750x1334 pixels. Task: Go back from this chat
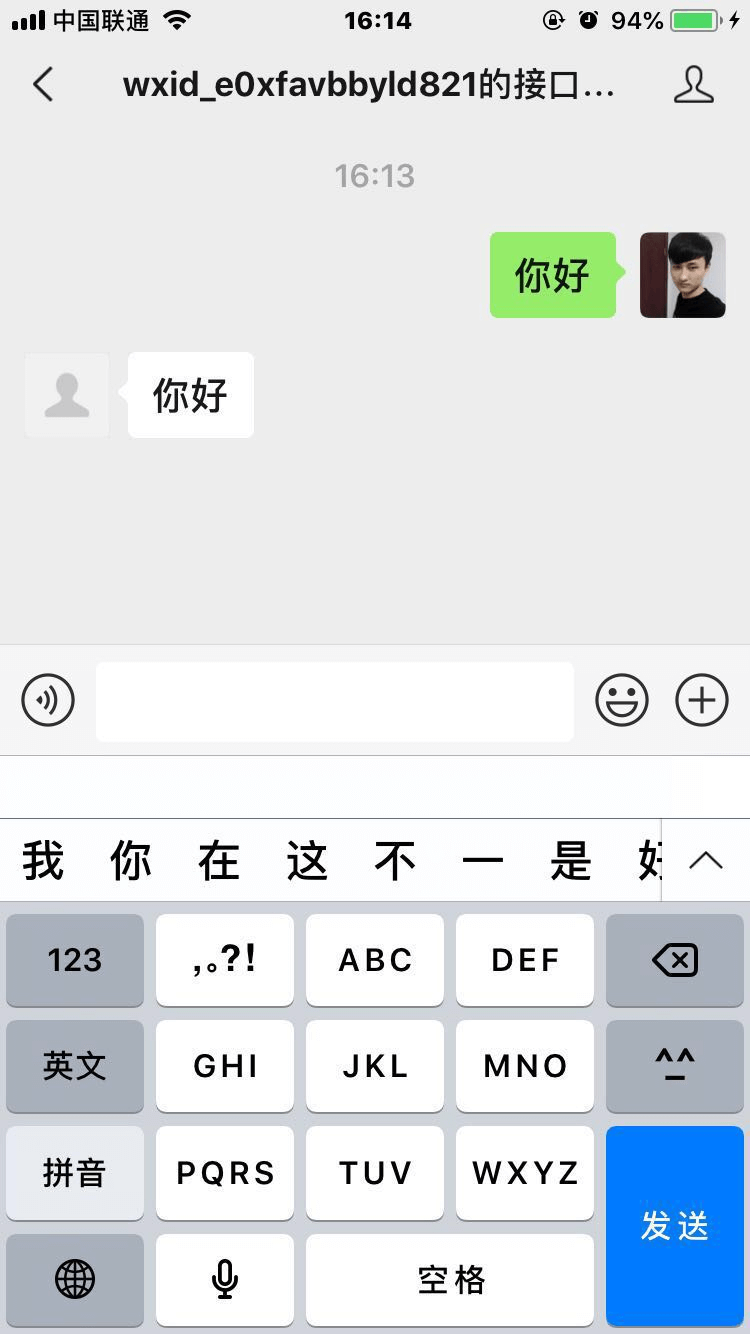[43, 85]
